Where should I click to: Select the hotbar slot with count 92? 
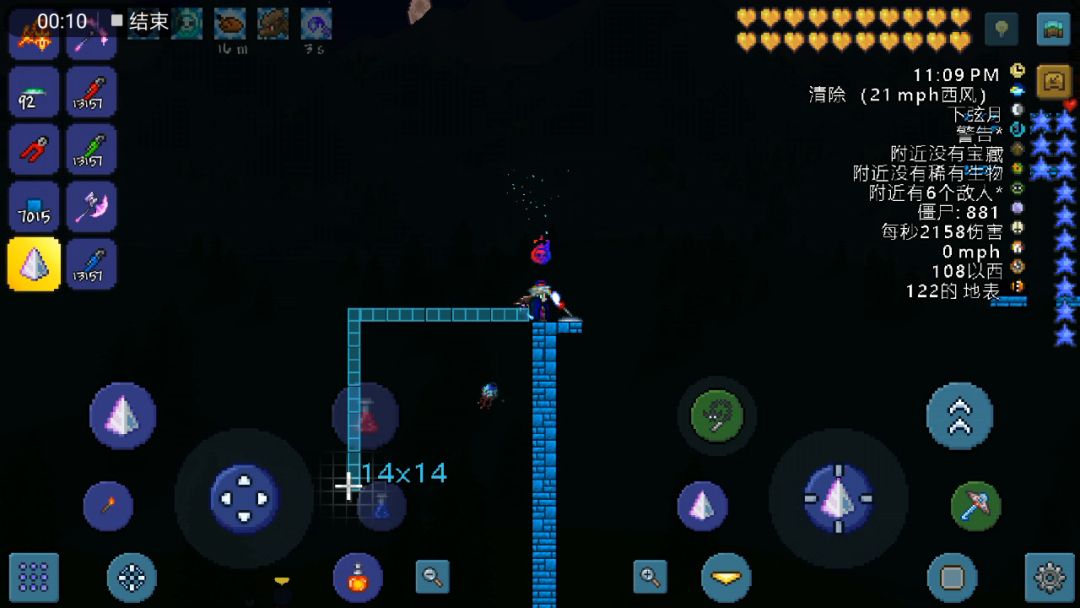click(x=34, y=92)
